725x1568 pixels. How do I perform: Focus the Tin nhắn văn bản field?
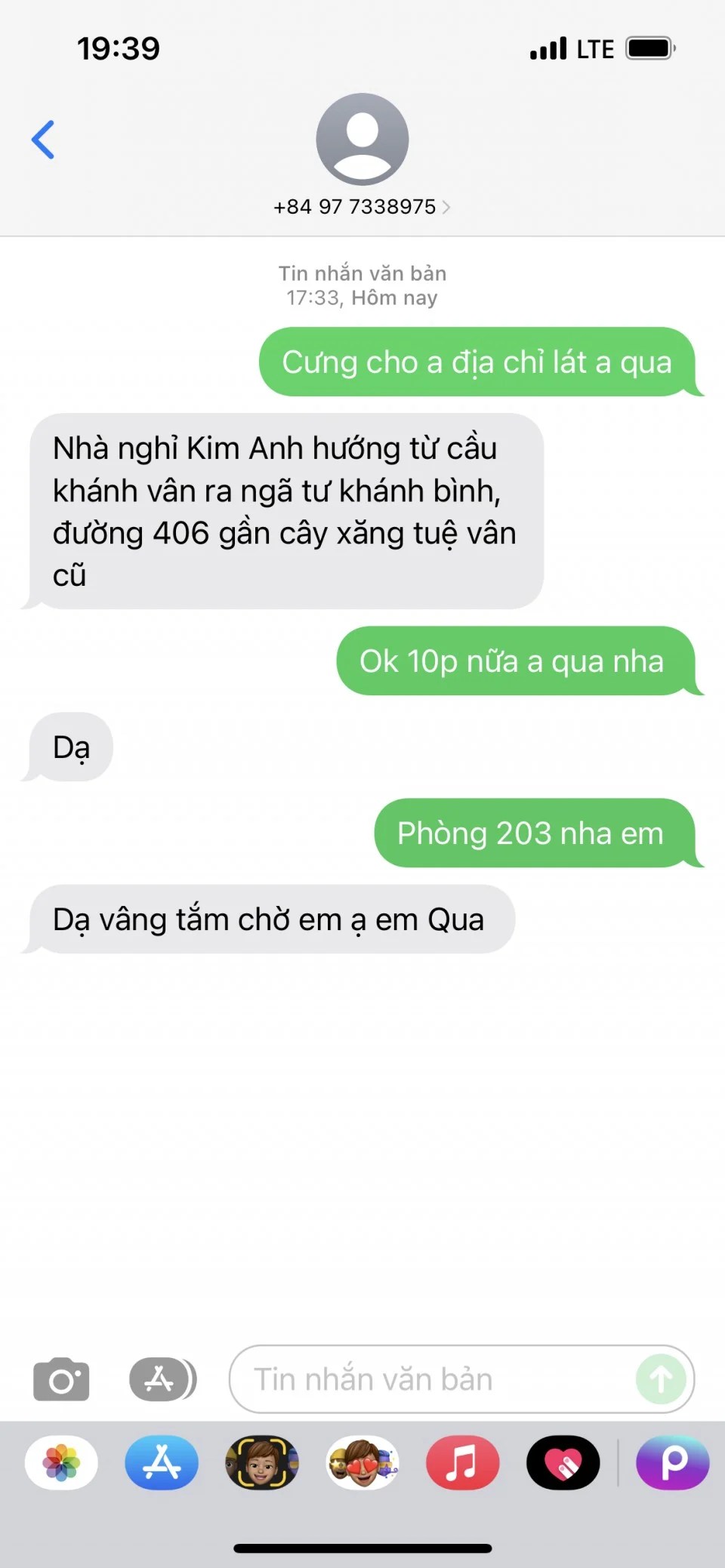[430, 1379]
